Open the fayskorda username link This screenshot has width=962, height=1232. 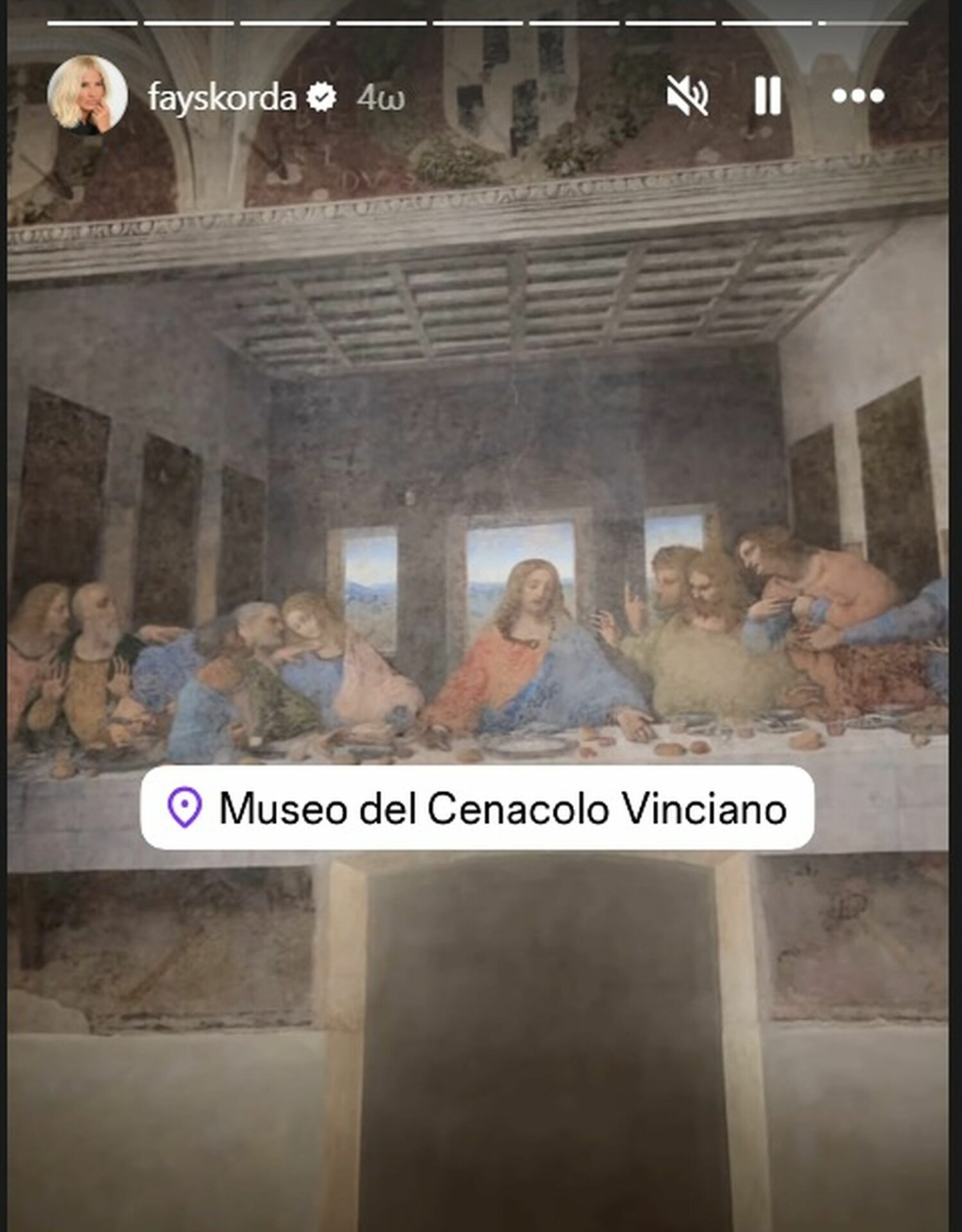click(x=222, y=98)
